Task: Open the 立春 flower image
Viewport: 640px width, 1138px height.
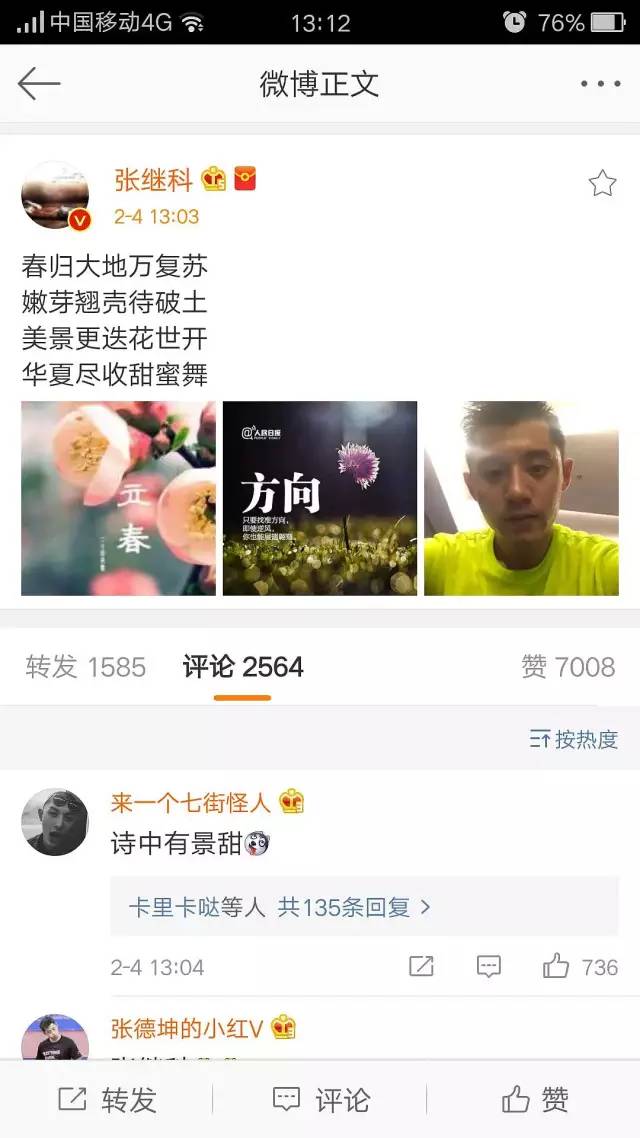Action: [x=118, y=499]
